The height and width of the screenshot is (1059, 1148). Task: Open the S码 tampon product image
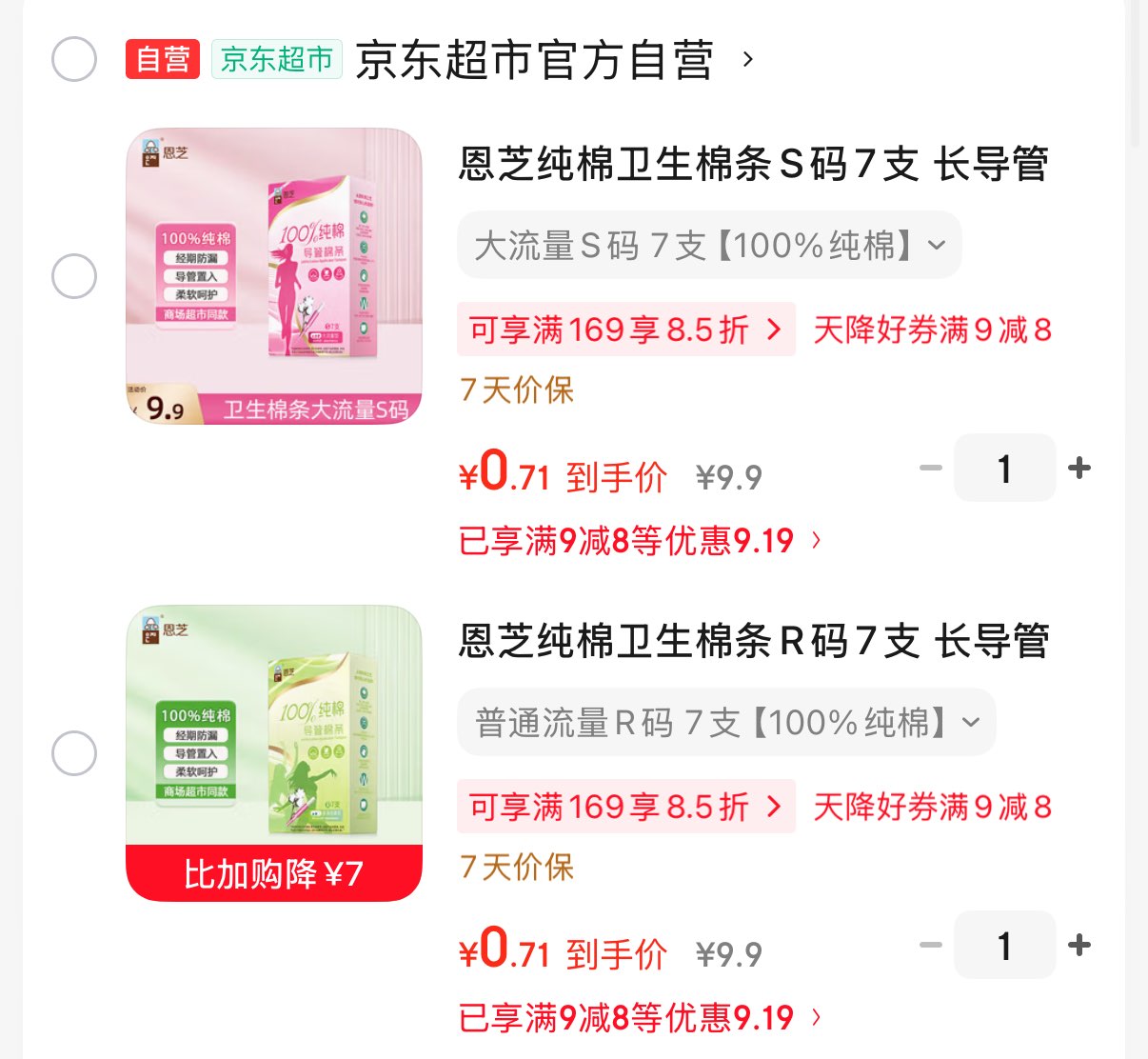coord(274,276)
